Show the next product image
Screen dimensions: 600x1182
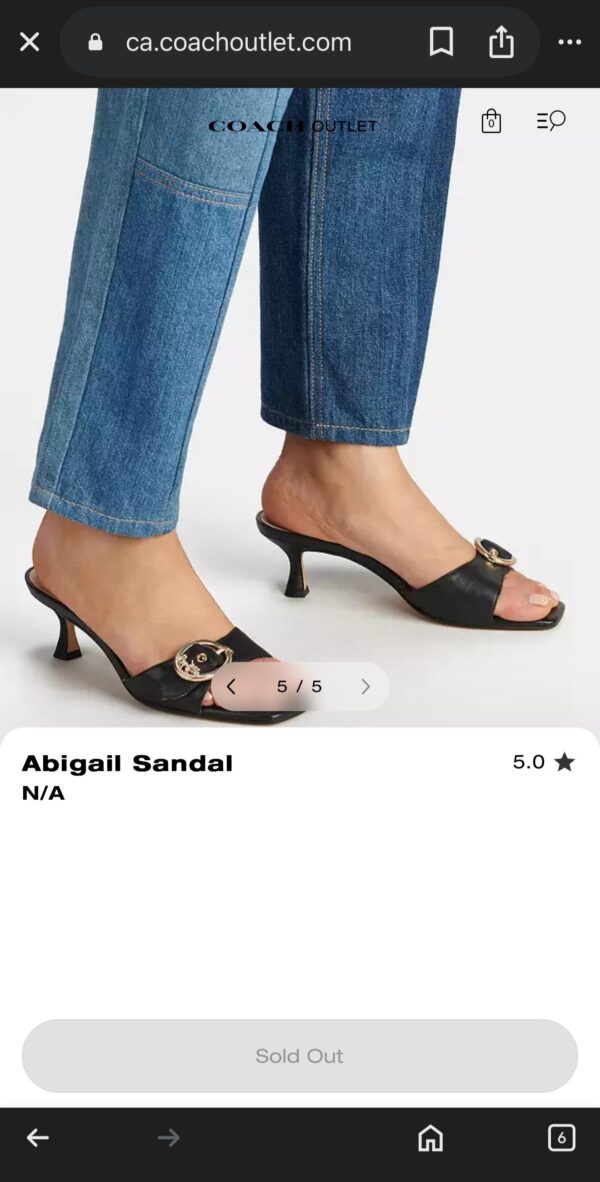(365, 686)
